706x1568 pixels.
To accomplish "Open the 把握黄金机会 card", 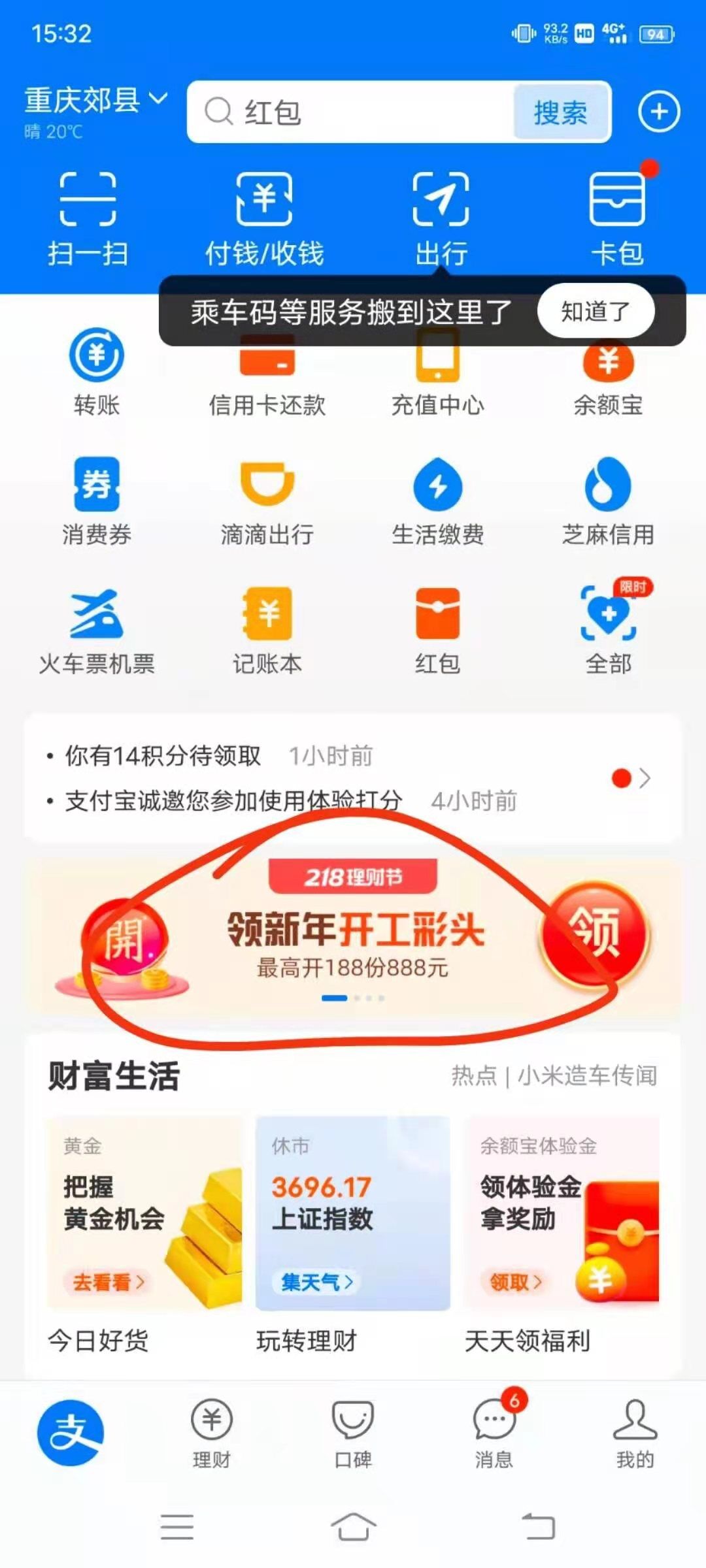I will pos(144,1213).
